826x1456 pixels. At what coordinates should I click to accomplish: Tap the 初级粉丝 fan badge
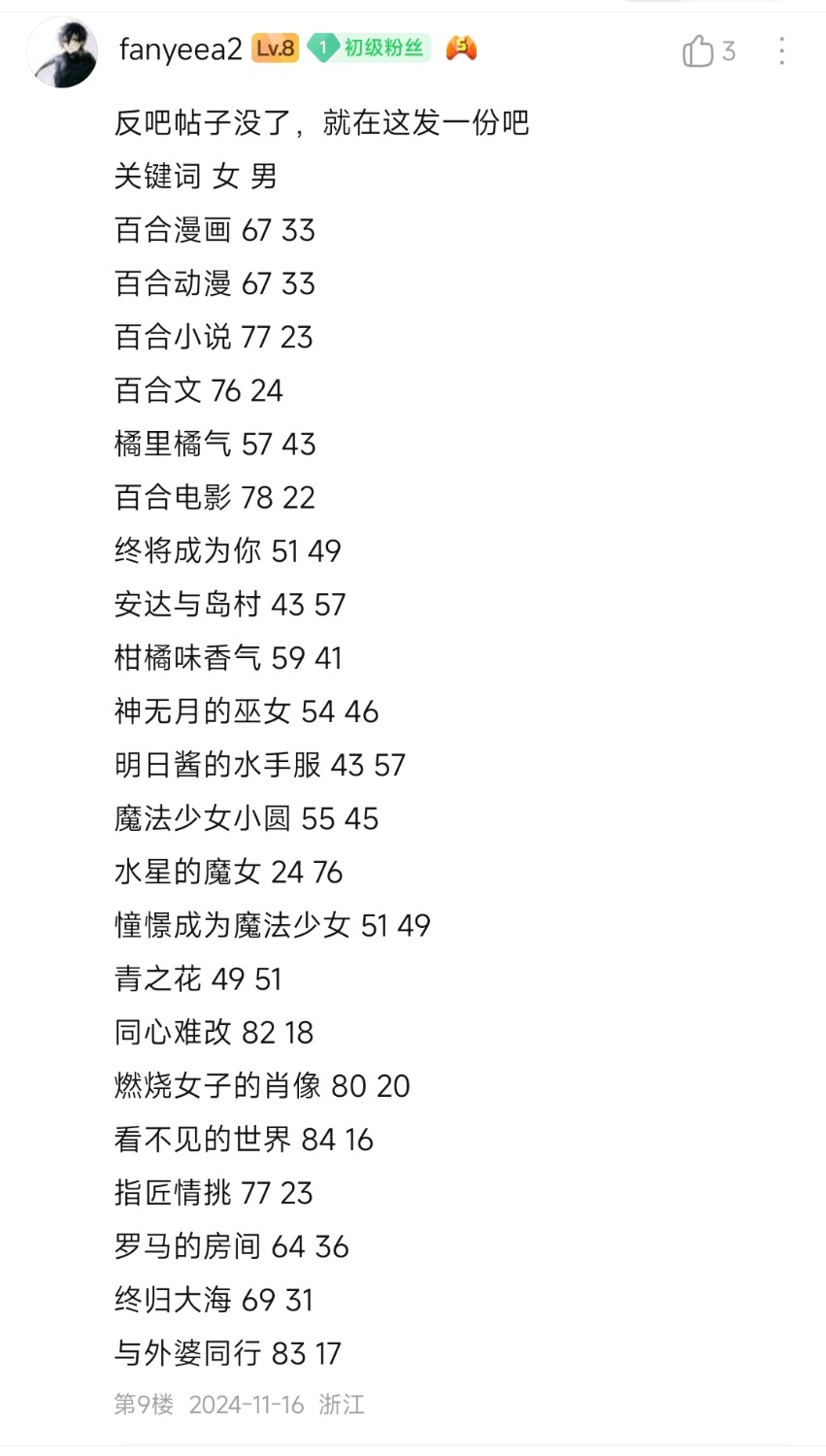(x=369, y=48)
